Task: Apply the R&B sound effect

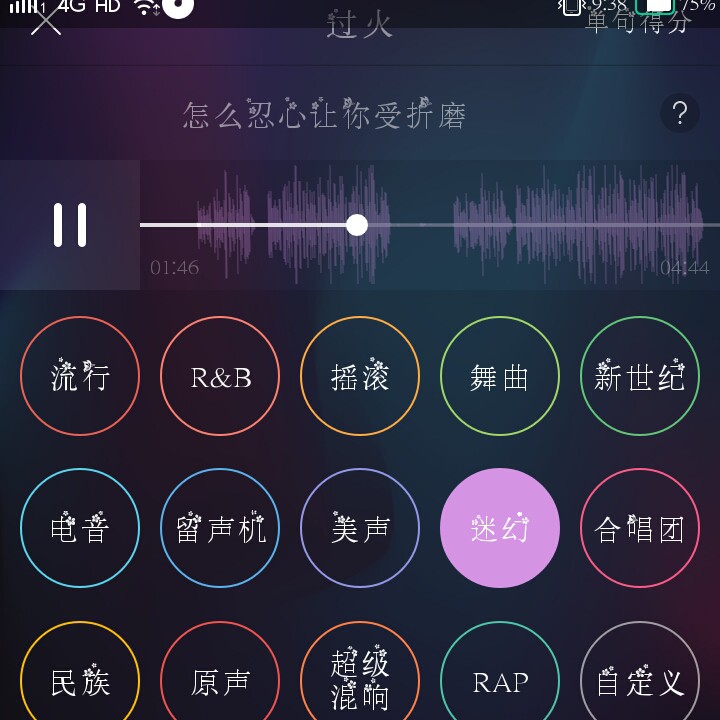Action: point(220,376)
